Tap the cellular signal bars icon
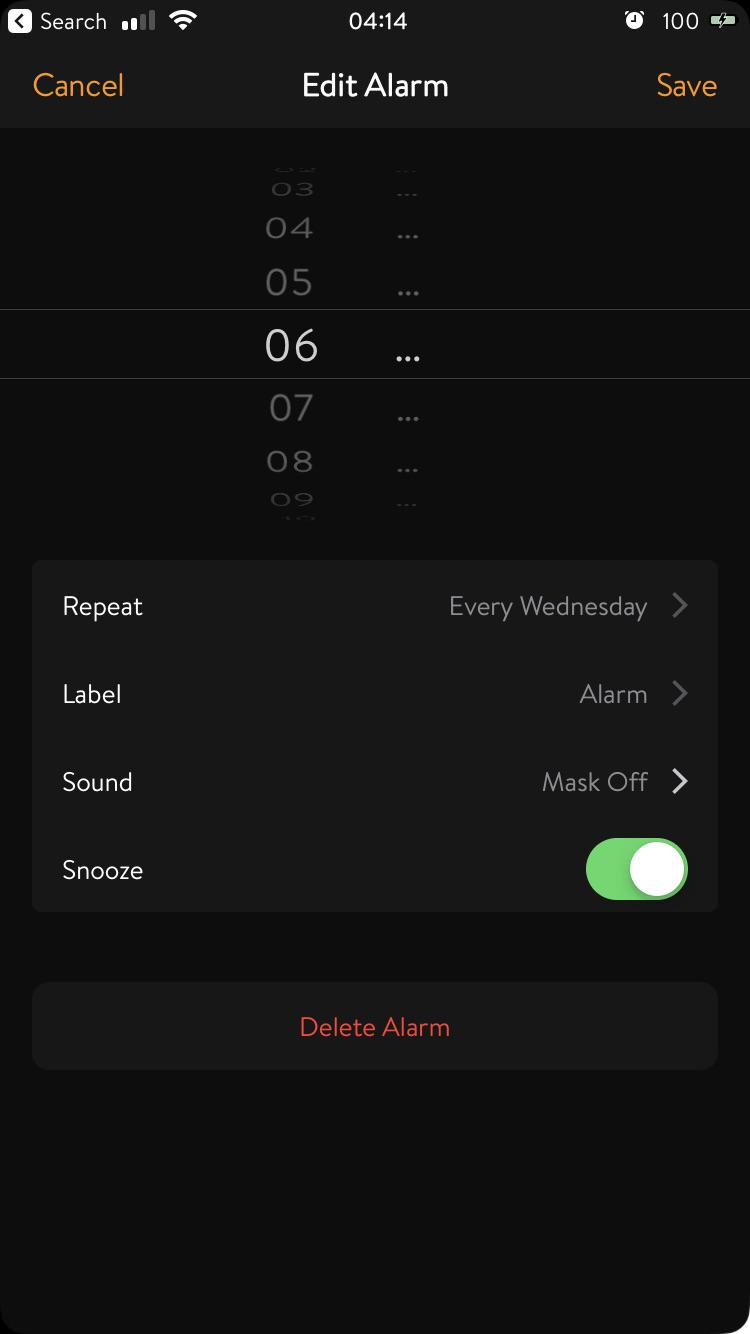The width and height of the screenshot is (750, 1334). [x=137, y=19]
